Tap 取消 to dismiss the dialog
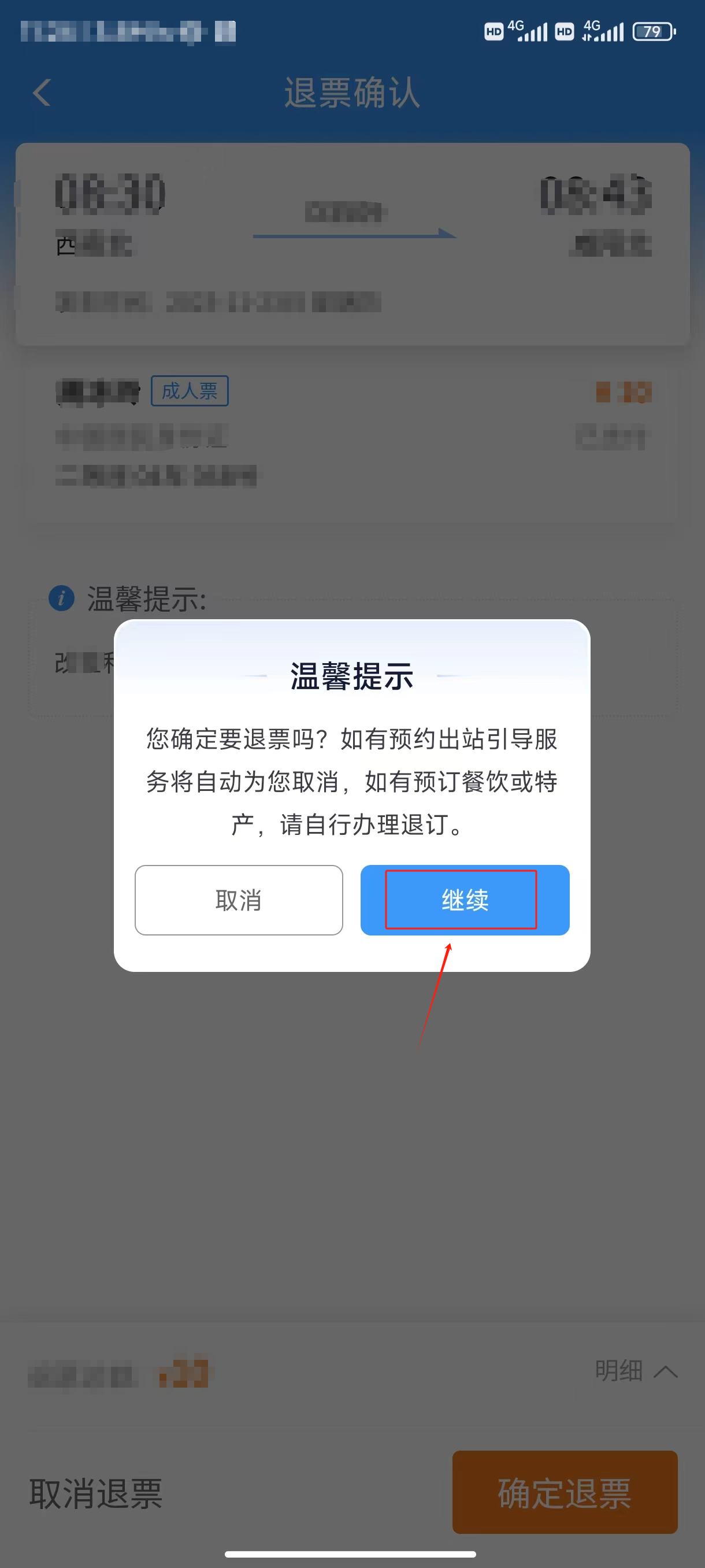Screen dimensions: 705x1568 pos(239,900)
